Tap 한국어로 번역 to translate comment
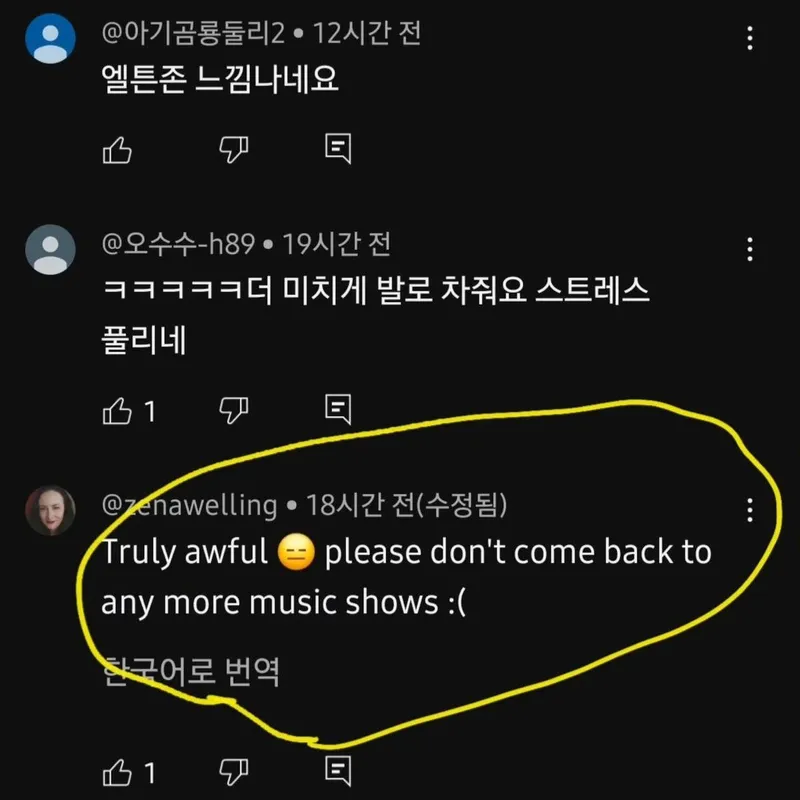Viewport: 800px width, 800px height. [x=190, y=672]
